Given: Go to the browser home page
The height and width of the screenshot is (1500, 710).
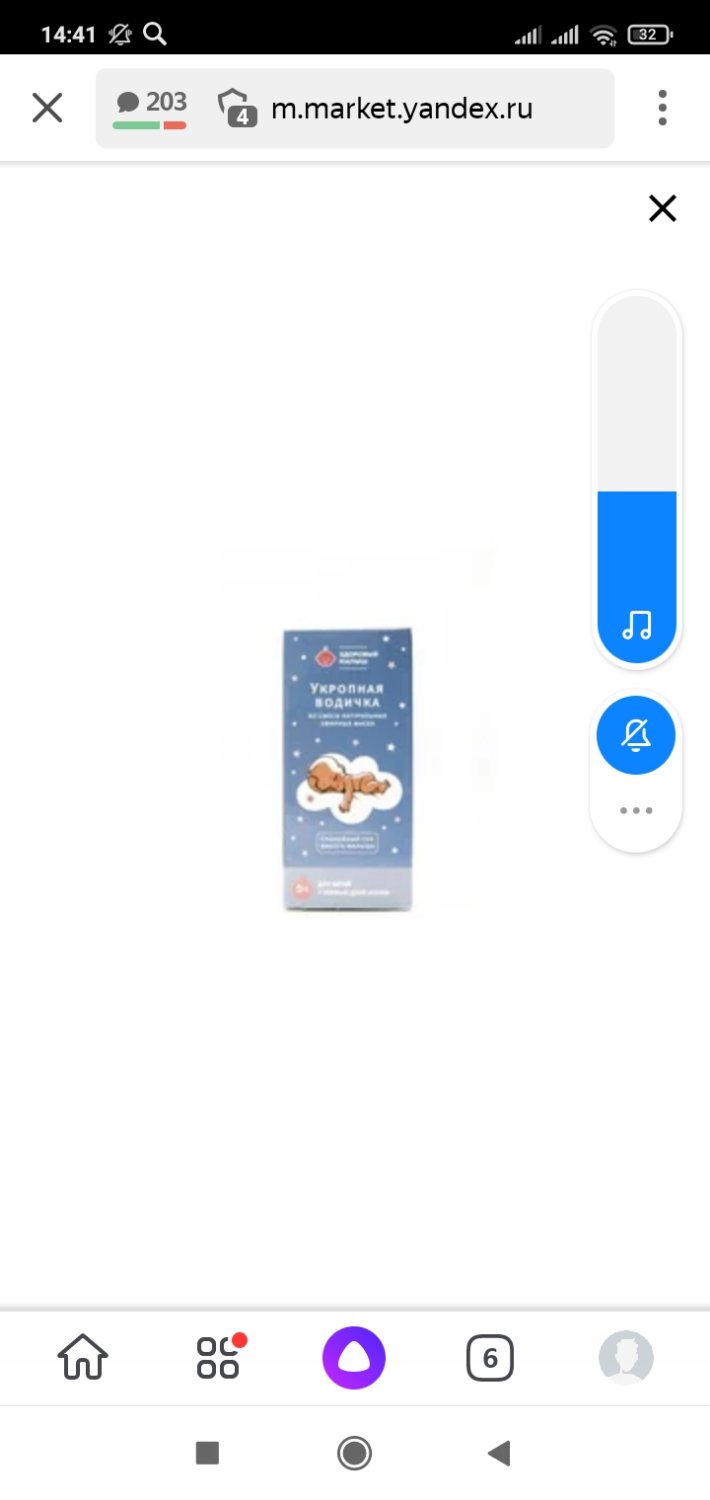Looking at the screenshot, I should (x=83, y=1358).
